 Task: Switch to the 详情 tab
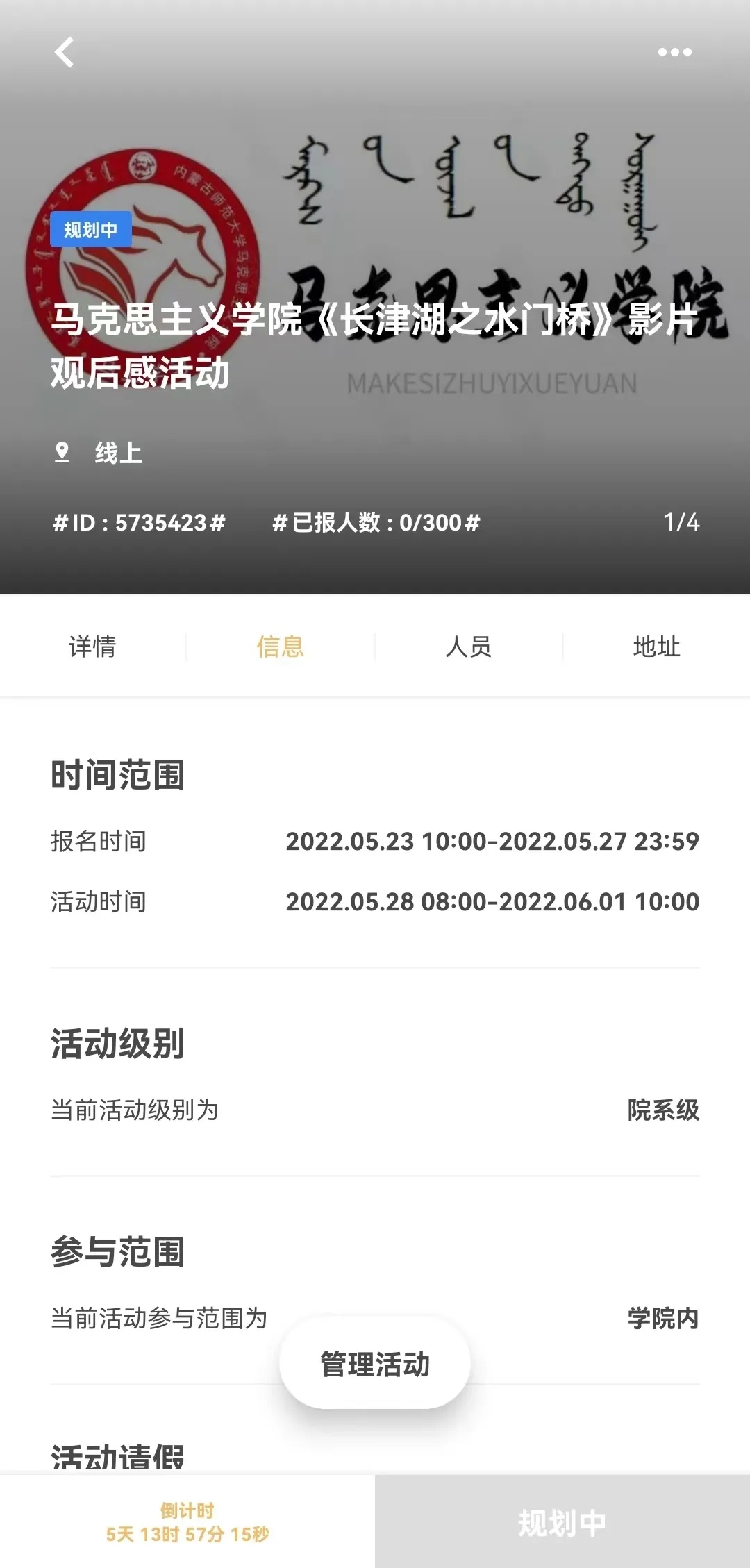point(92,647)
